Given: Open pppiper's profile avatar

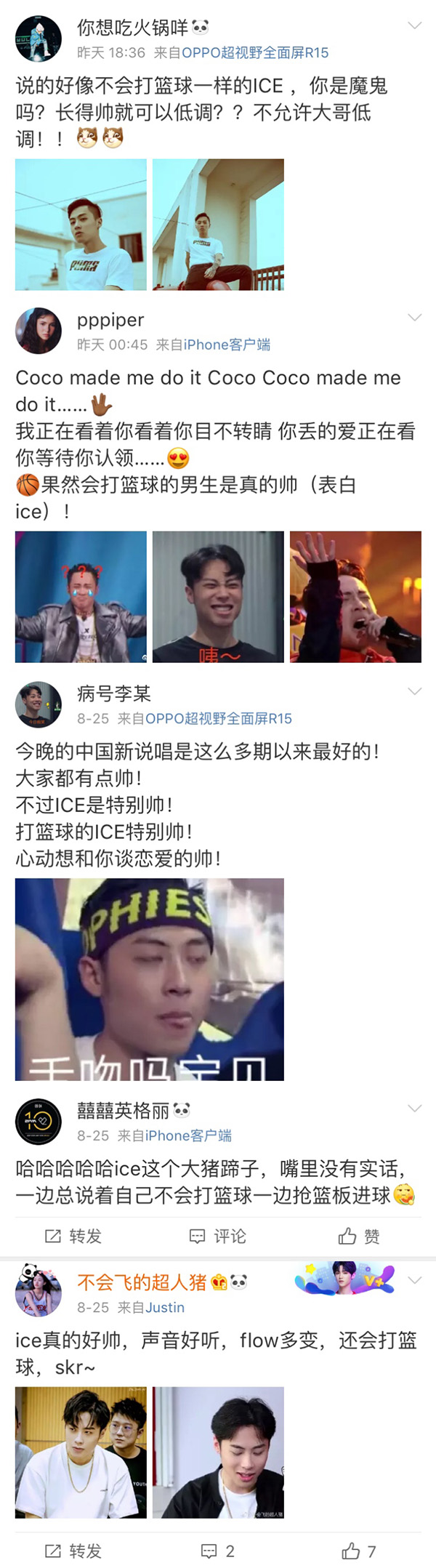Looking at the screenshot, I should click(x=39, y=331).
